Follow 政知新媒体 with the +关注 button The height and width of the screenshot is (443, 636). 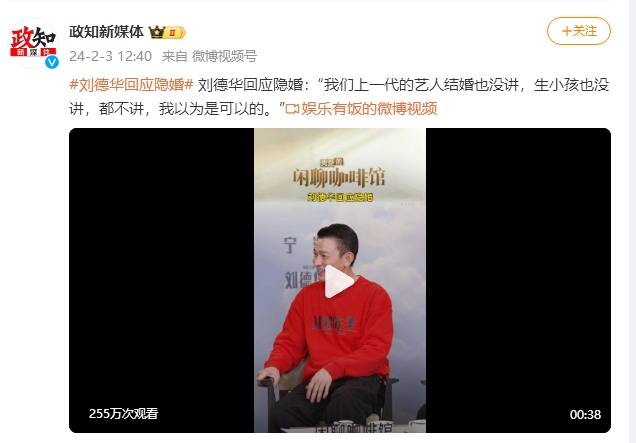(x=578, y=31)
